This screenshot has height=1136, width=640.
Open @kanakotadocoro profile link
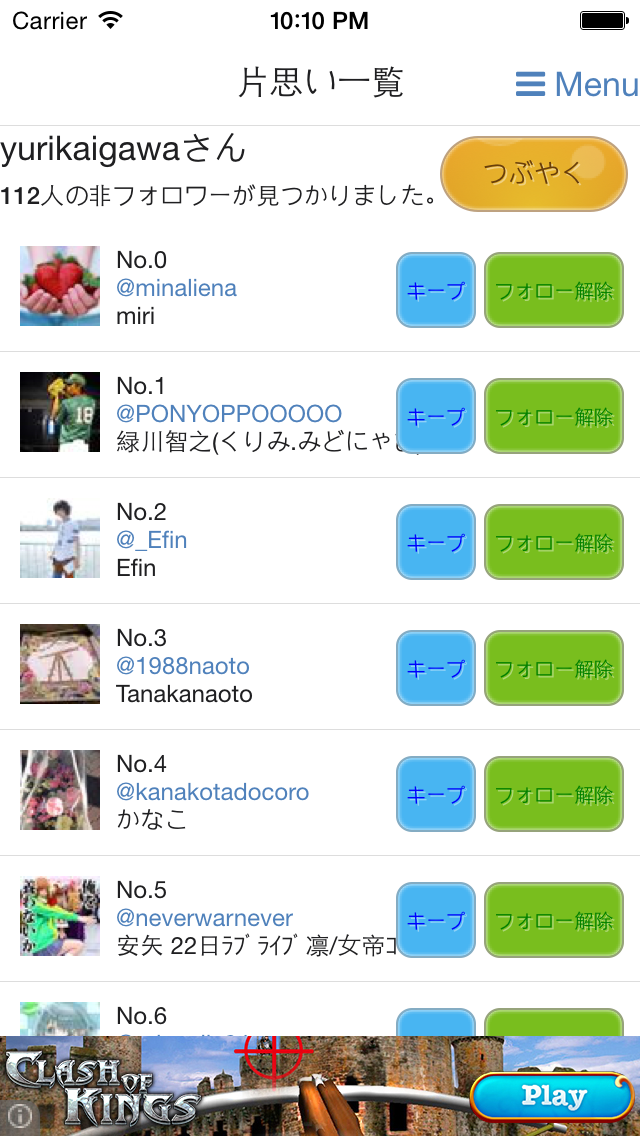click(x=213, y=792)
